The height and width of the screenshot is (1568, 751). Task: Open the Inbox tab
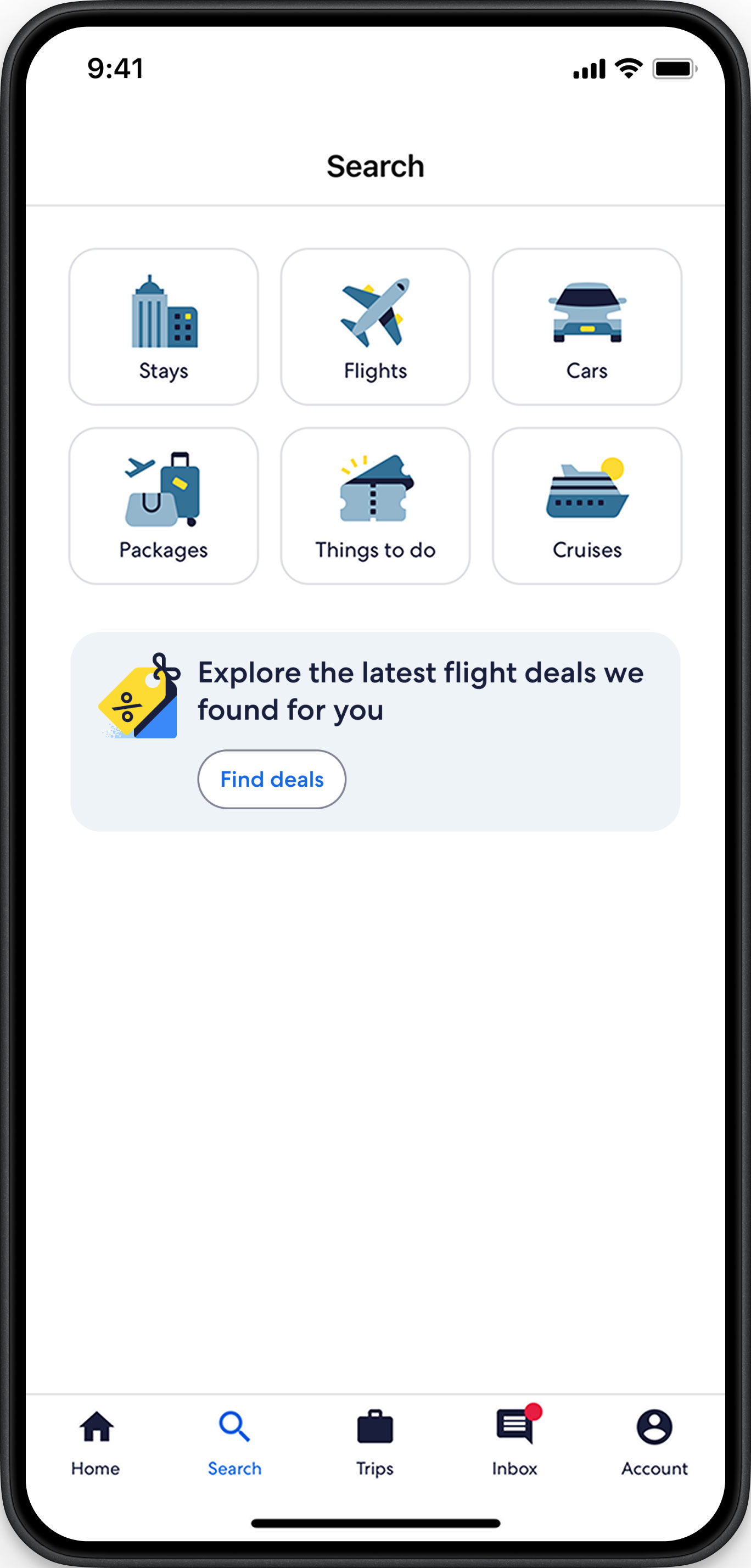pyautogui.click(x=515, y=1443)
